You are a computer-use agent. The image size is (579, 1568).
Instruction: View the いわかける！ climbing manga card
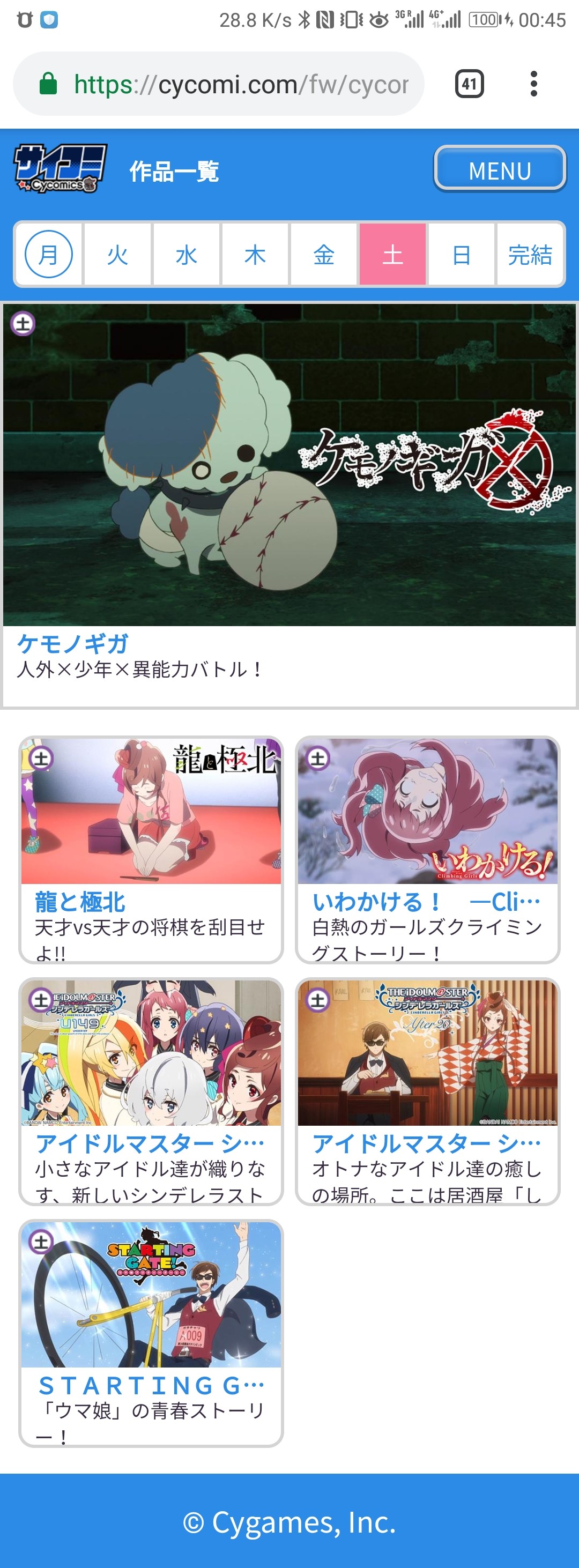click(427, 849)
